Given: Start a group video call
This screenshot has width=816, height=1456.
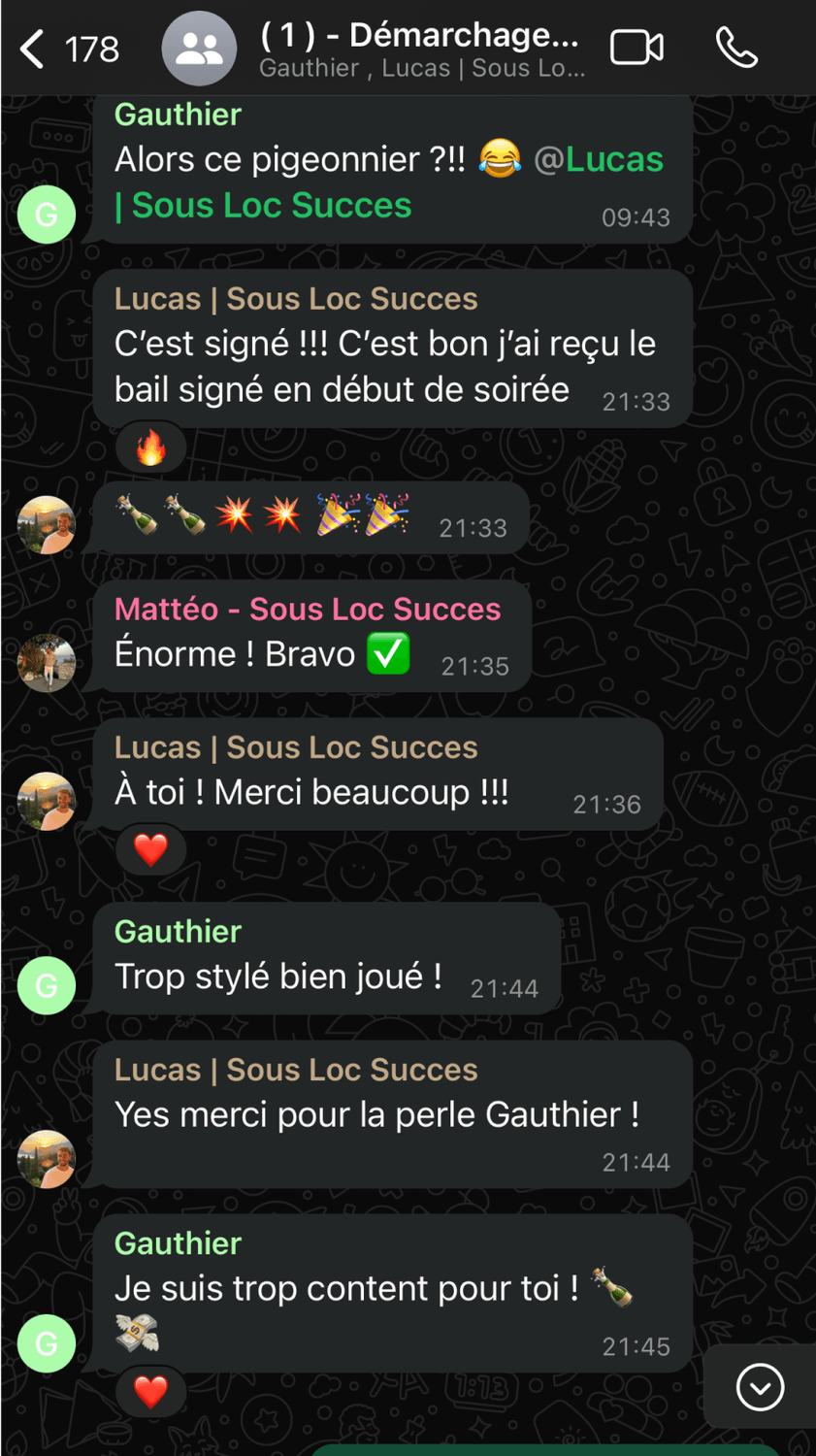Looking at the screenshot, I should point(636,48).
